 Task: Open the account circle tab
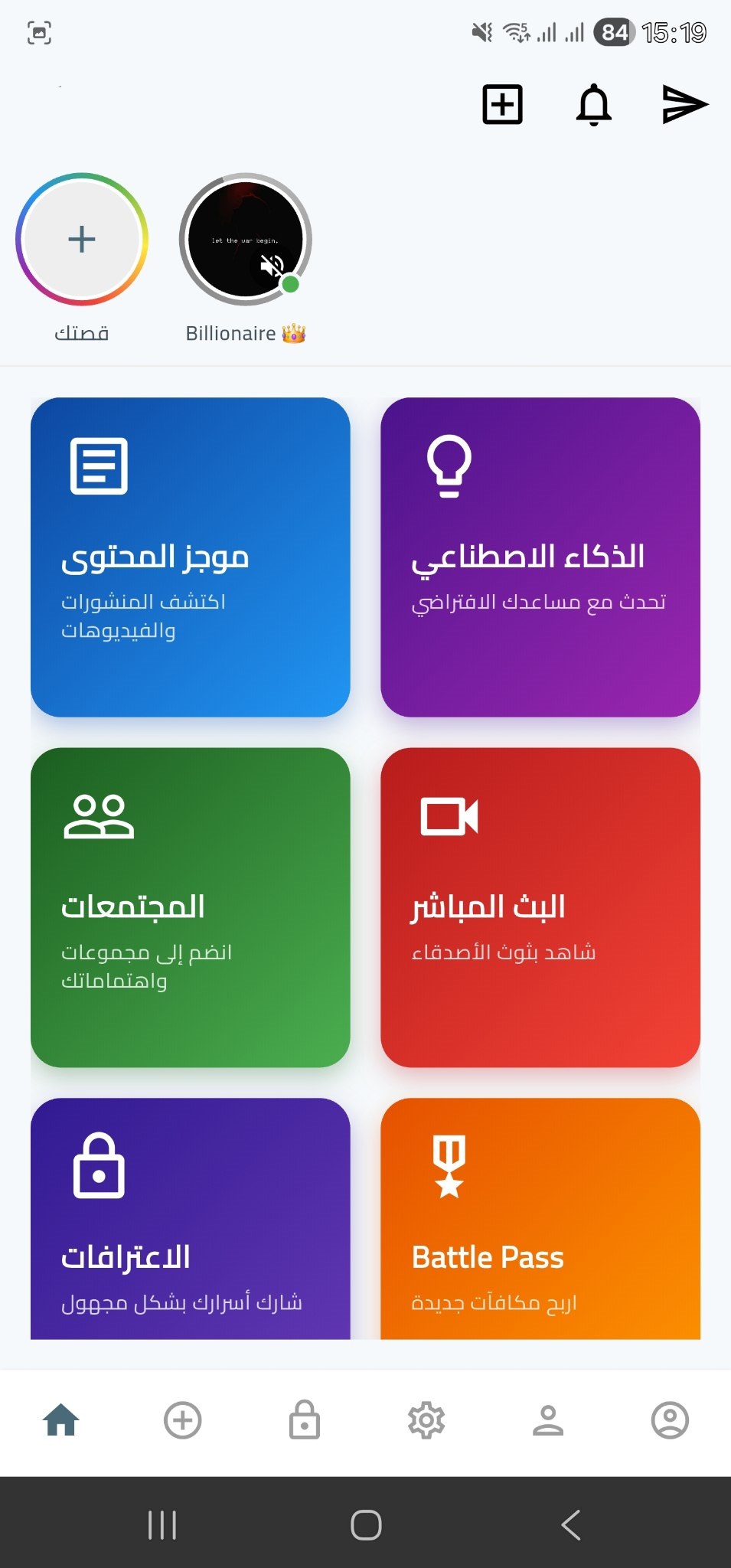[670, 1420]
